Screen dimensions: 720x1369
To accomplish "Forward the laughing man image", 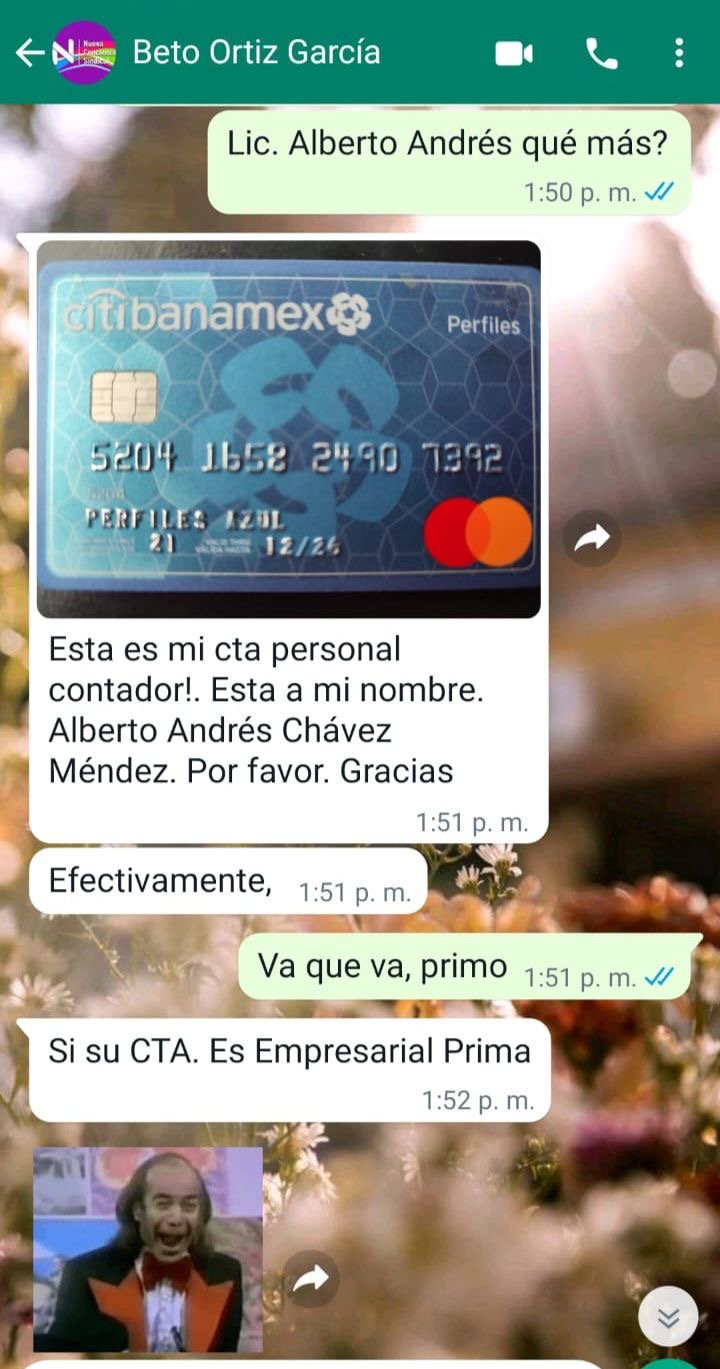I will point(311,1278).
